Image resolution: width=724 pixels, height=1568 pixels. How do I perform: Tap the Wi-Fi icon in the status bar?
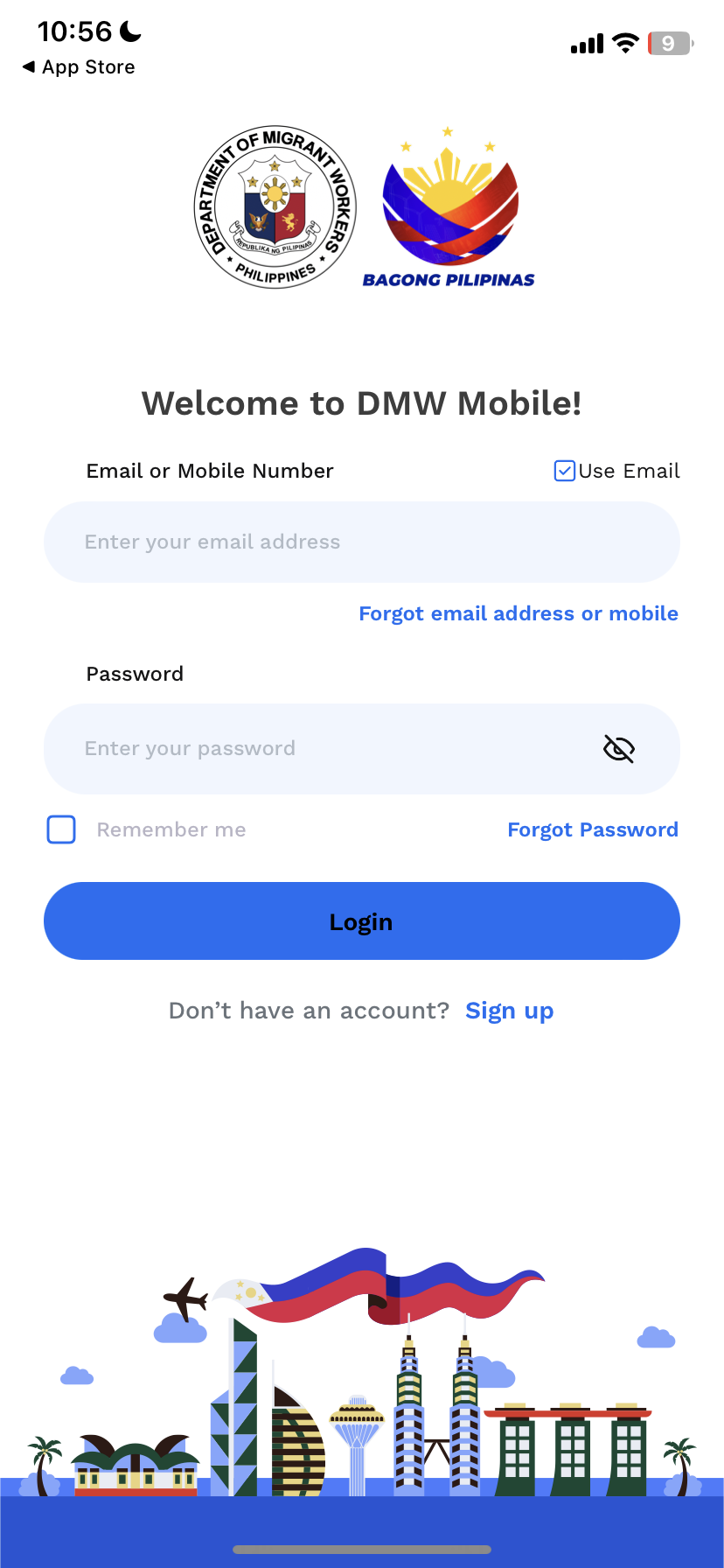point(624,42)
